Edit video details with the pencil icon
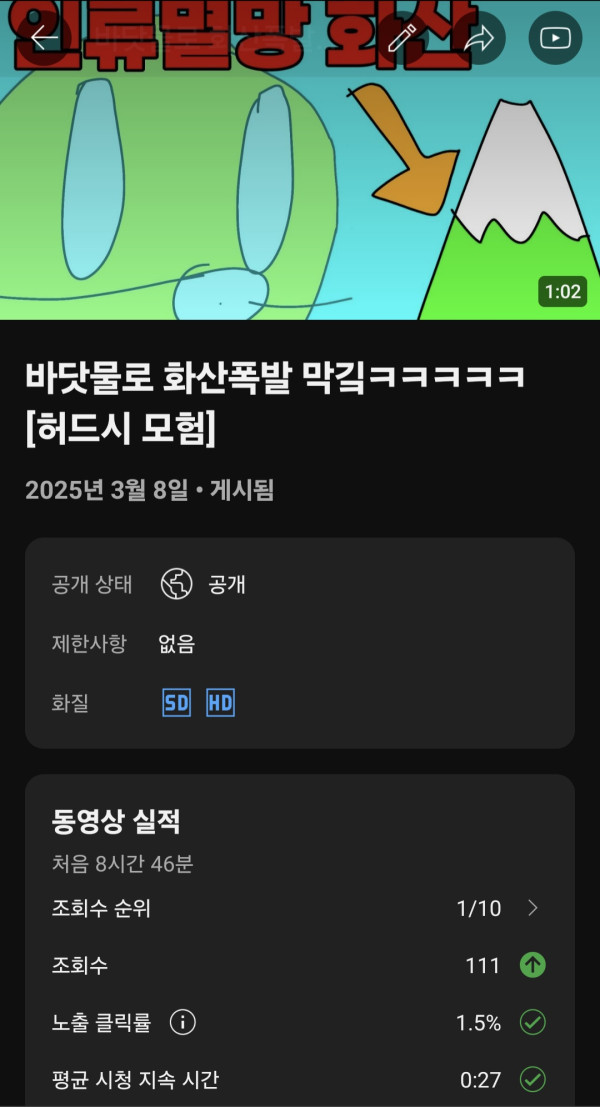The height and width of the screenshot is (1107, 600). tap(402, 38)
